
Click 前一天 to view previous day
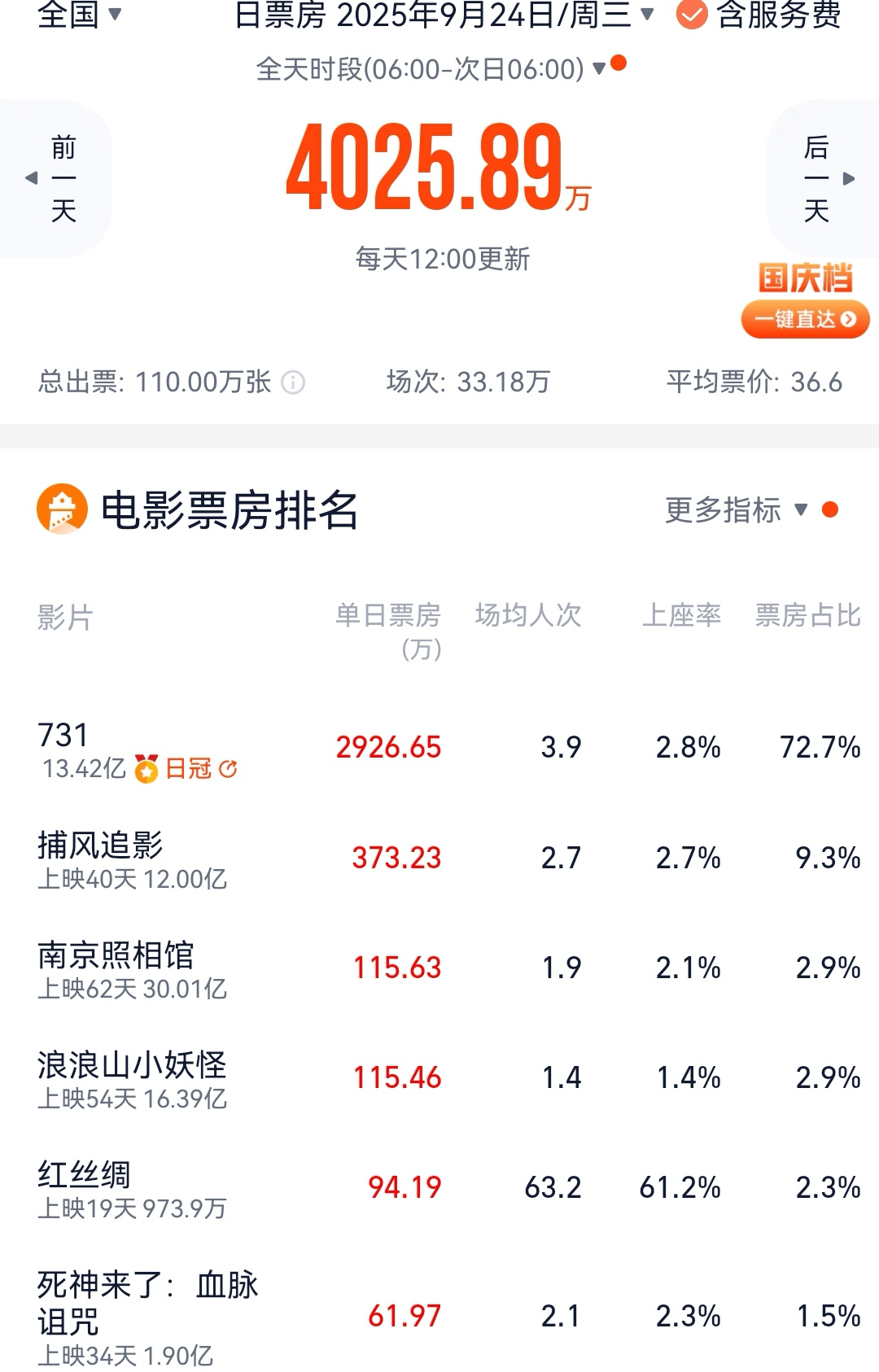click(65, 179)
